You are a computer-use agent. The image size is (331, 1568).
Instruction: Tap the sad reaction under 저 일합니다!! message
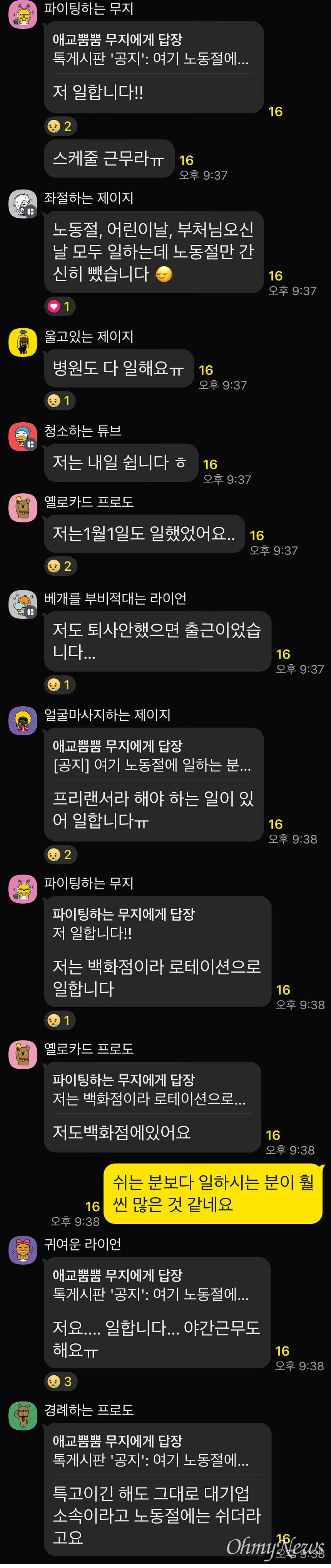(x=60, y=126)
